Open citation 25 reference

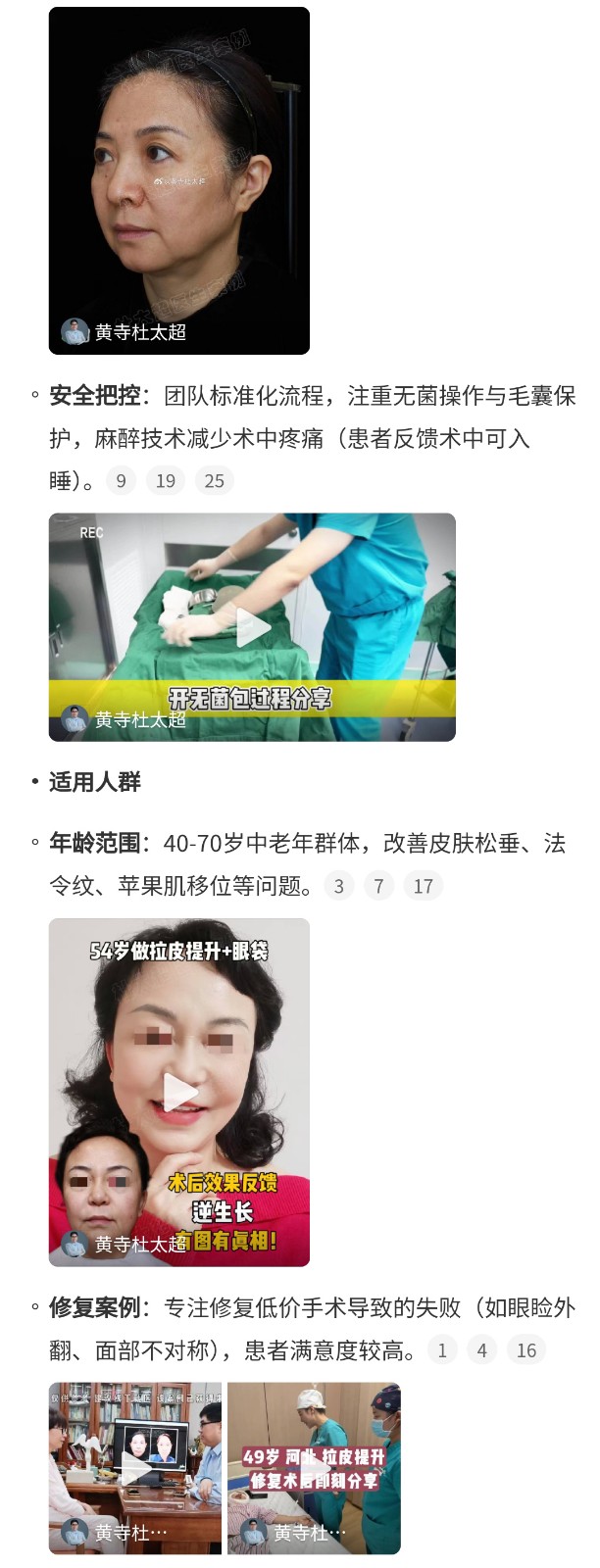coord(214,481)
